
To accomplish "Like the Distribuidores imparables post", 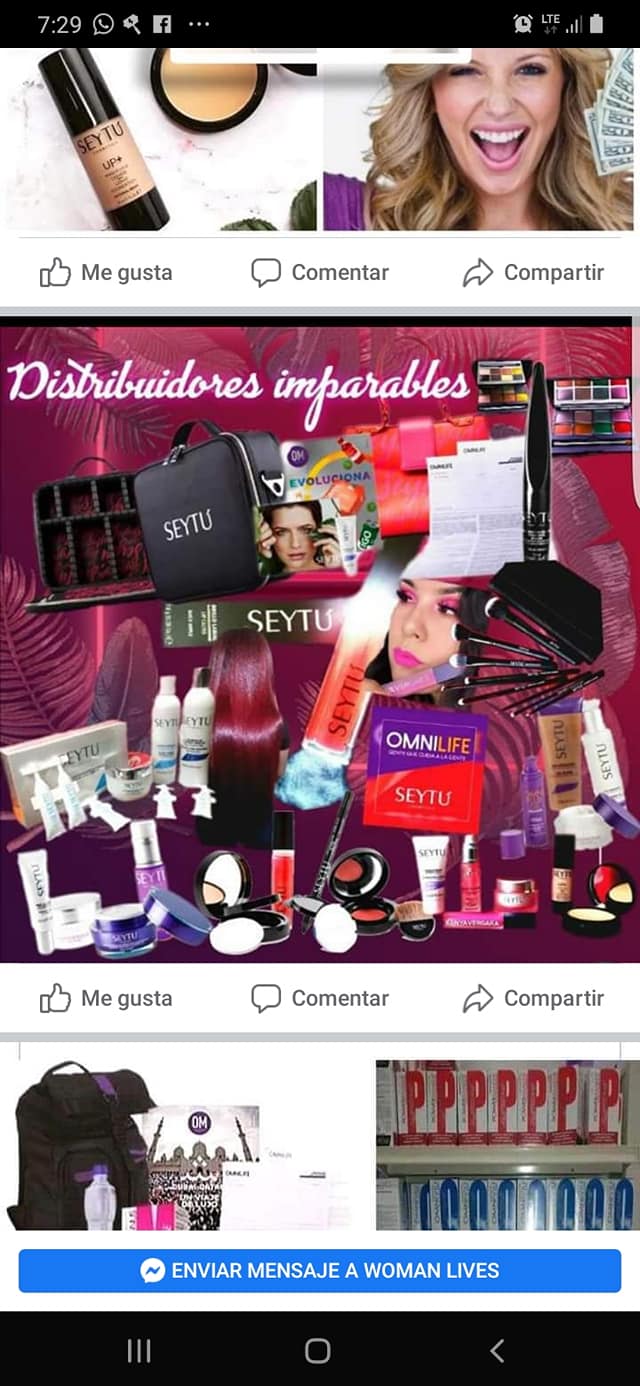I will 106,998.
